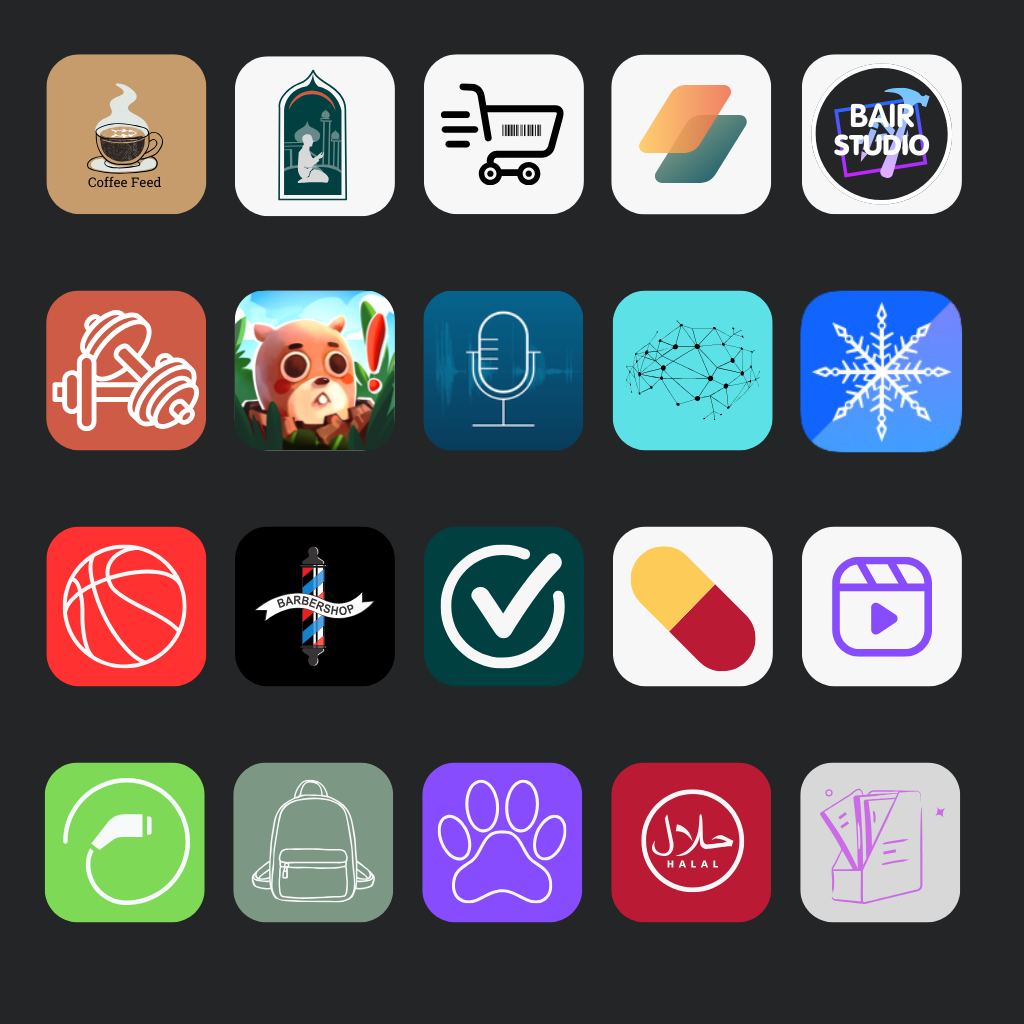Open the Halal app

coord(691,842)
